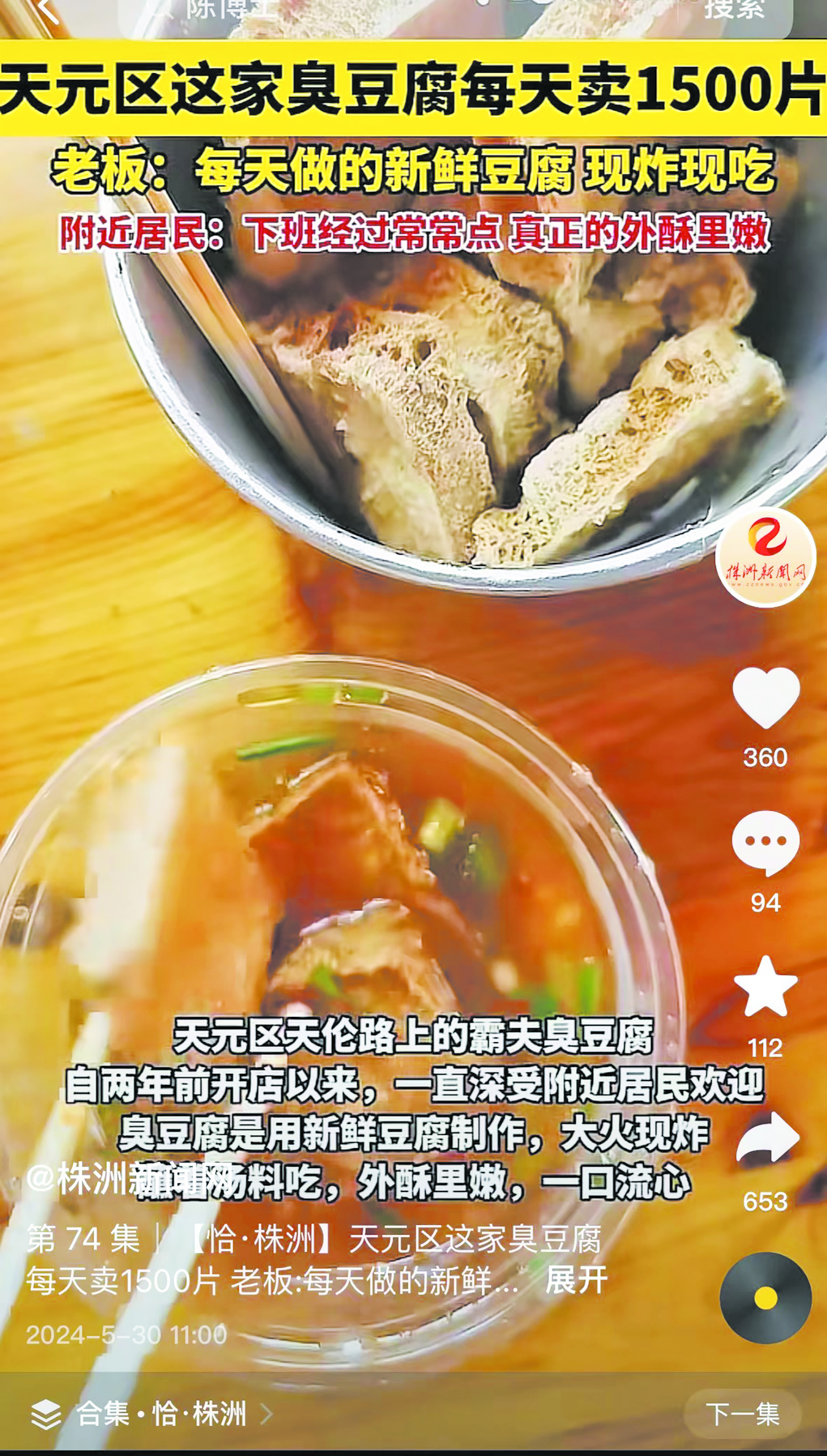The width and height of the screenshot is (827, 1456).
Task: Open the search box at the top
Action: pyautogui.click(x=397, y=13)
